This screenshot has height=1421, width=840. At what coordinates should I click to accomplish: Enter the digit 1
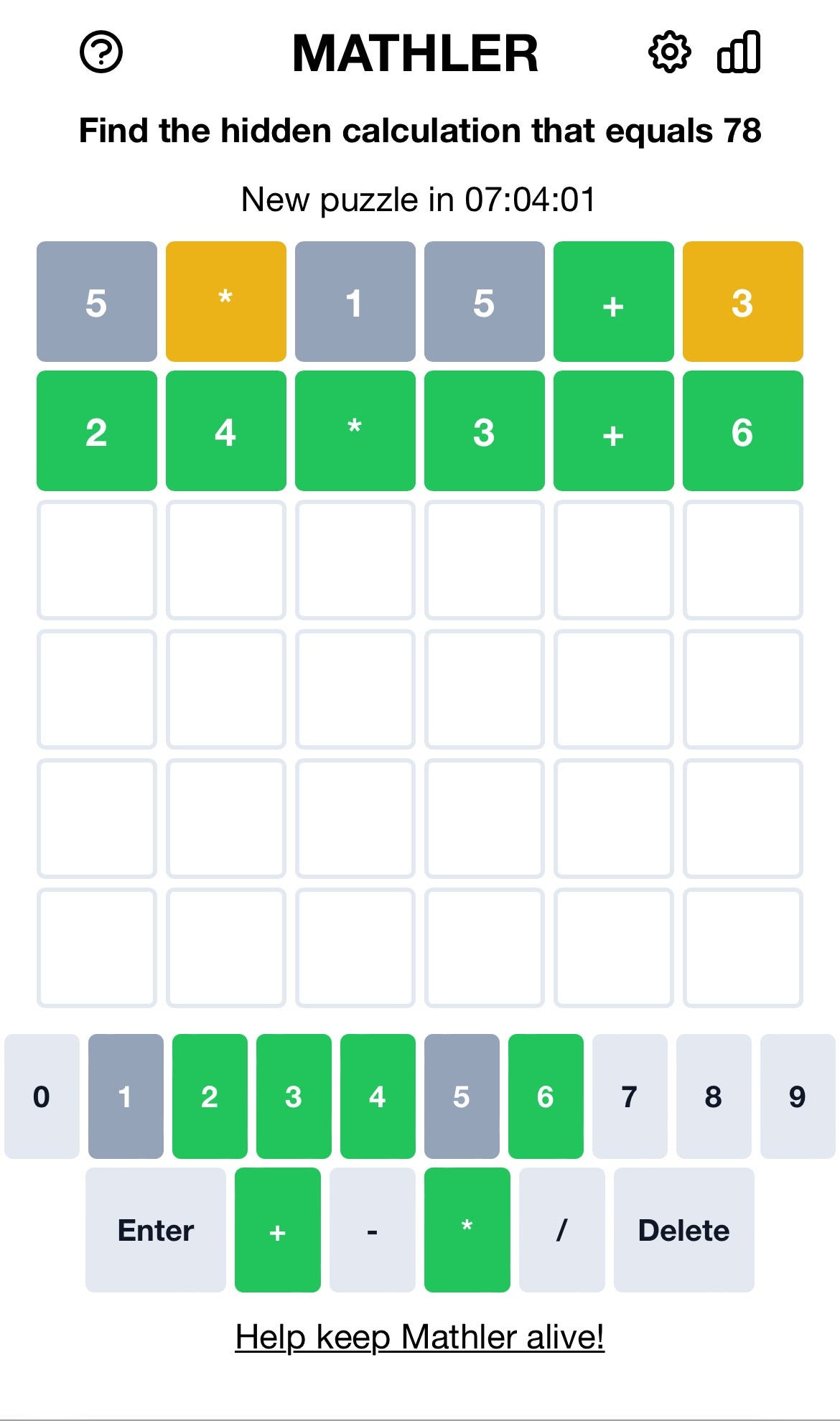[126, 1096]
